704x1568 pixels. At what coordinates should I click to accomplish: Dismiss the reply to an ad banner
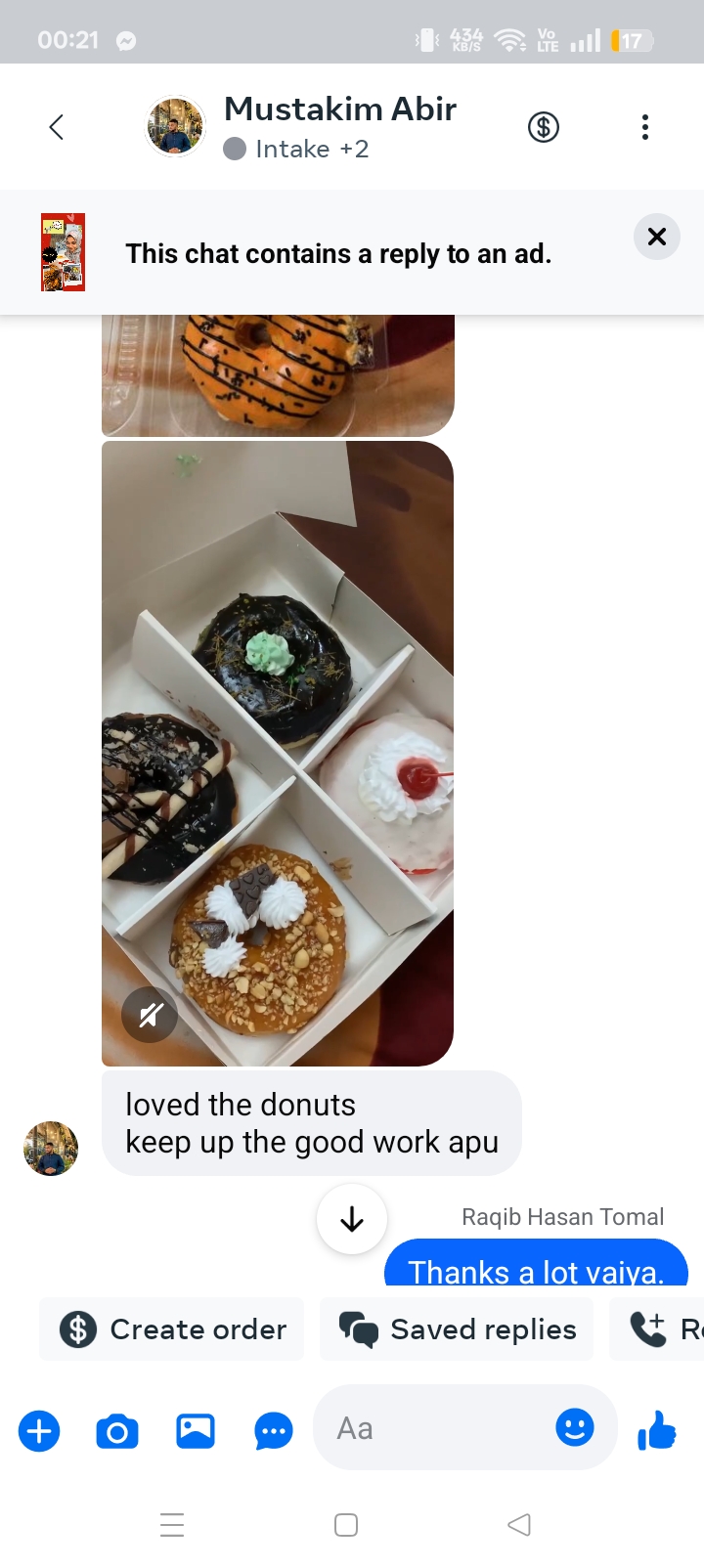(x=657, y=237)
